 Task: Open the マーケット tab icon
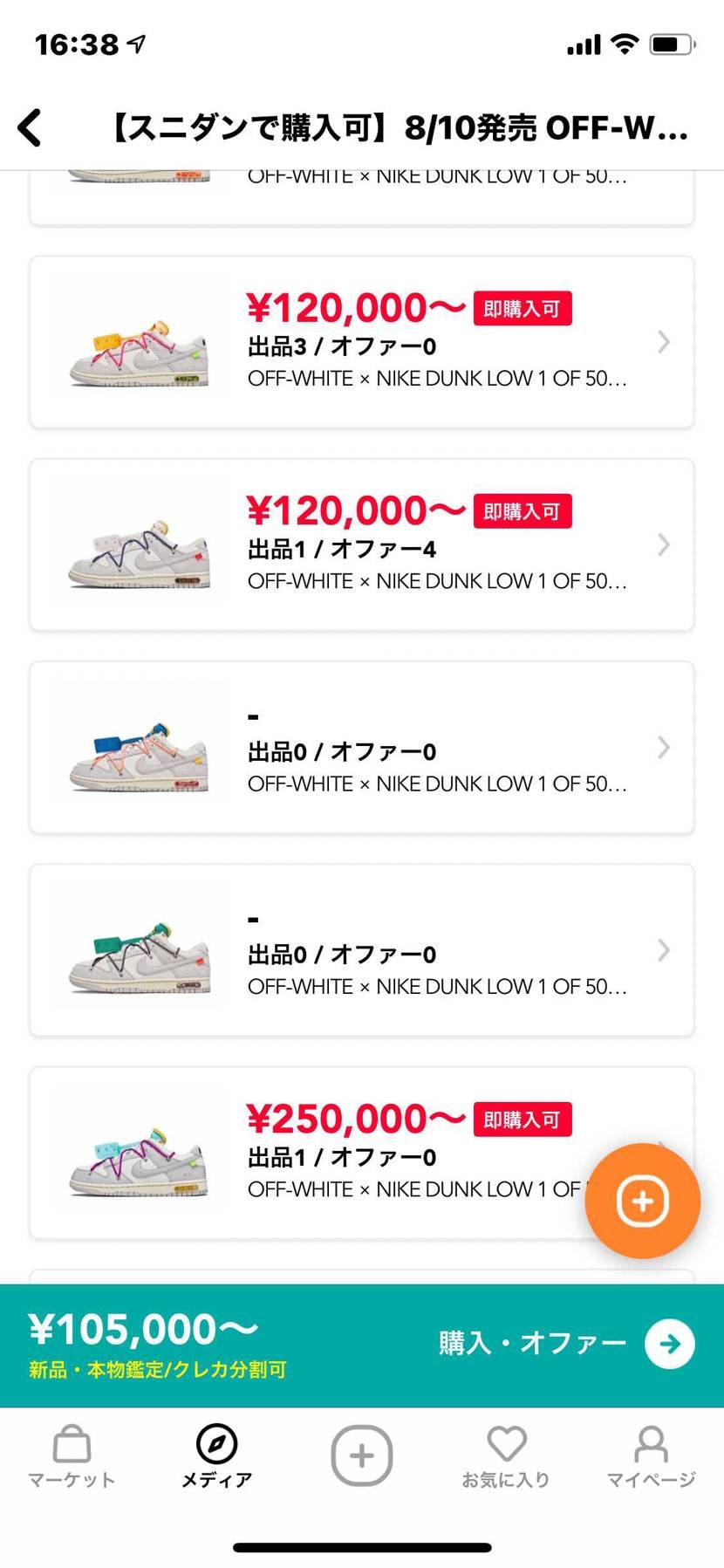click(x=71, y=1448)
